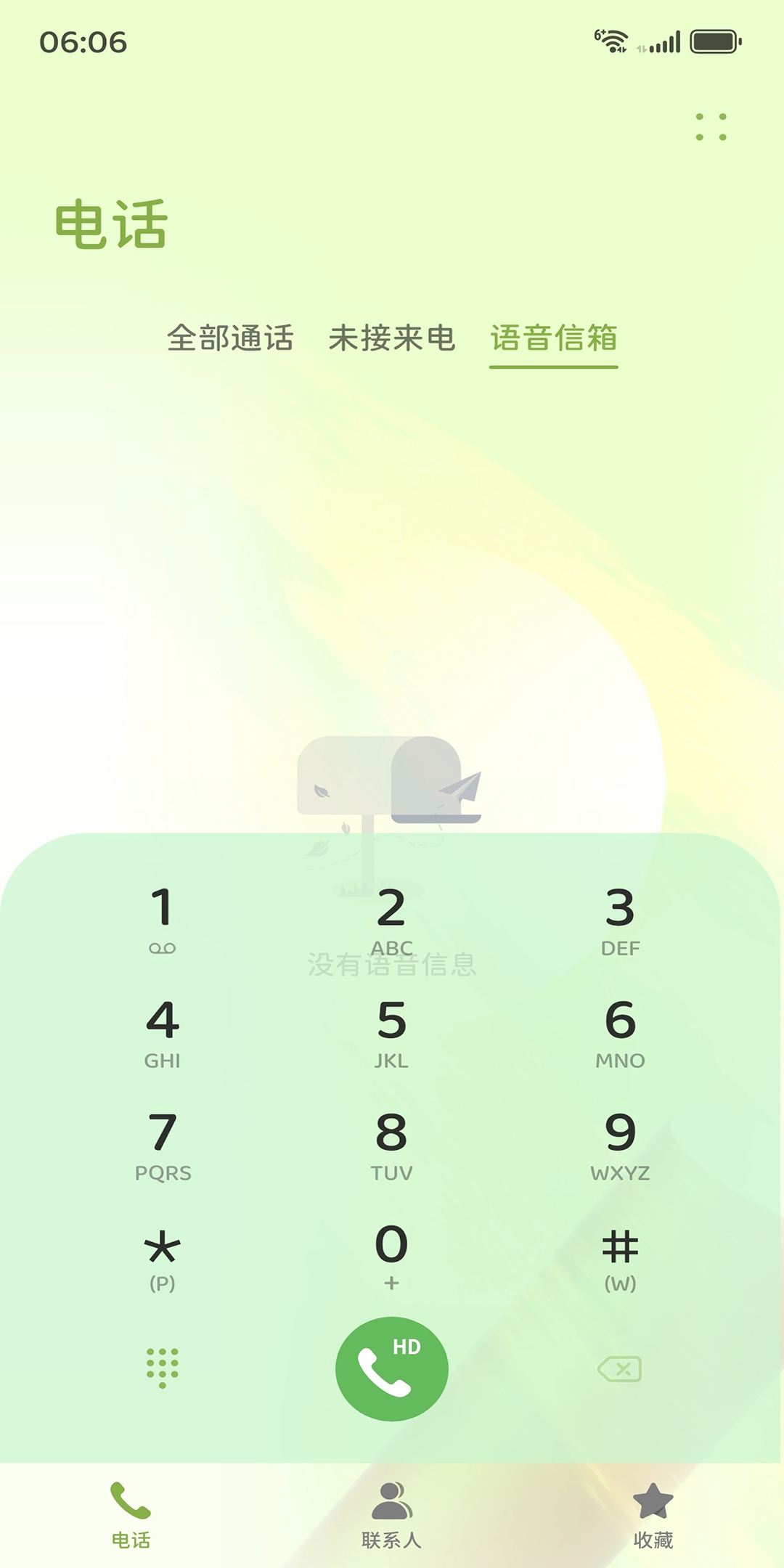The height and width of the screenshot is (1568, 784).
Task: Start an HD call with the green button
Action: coord(391,1368)
